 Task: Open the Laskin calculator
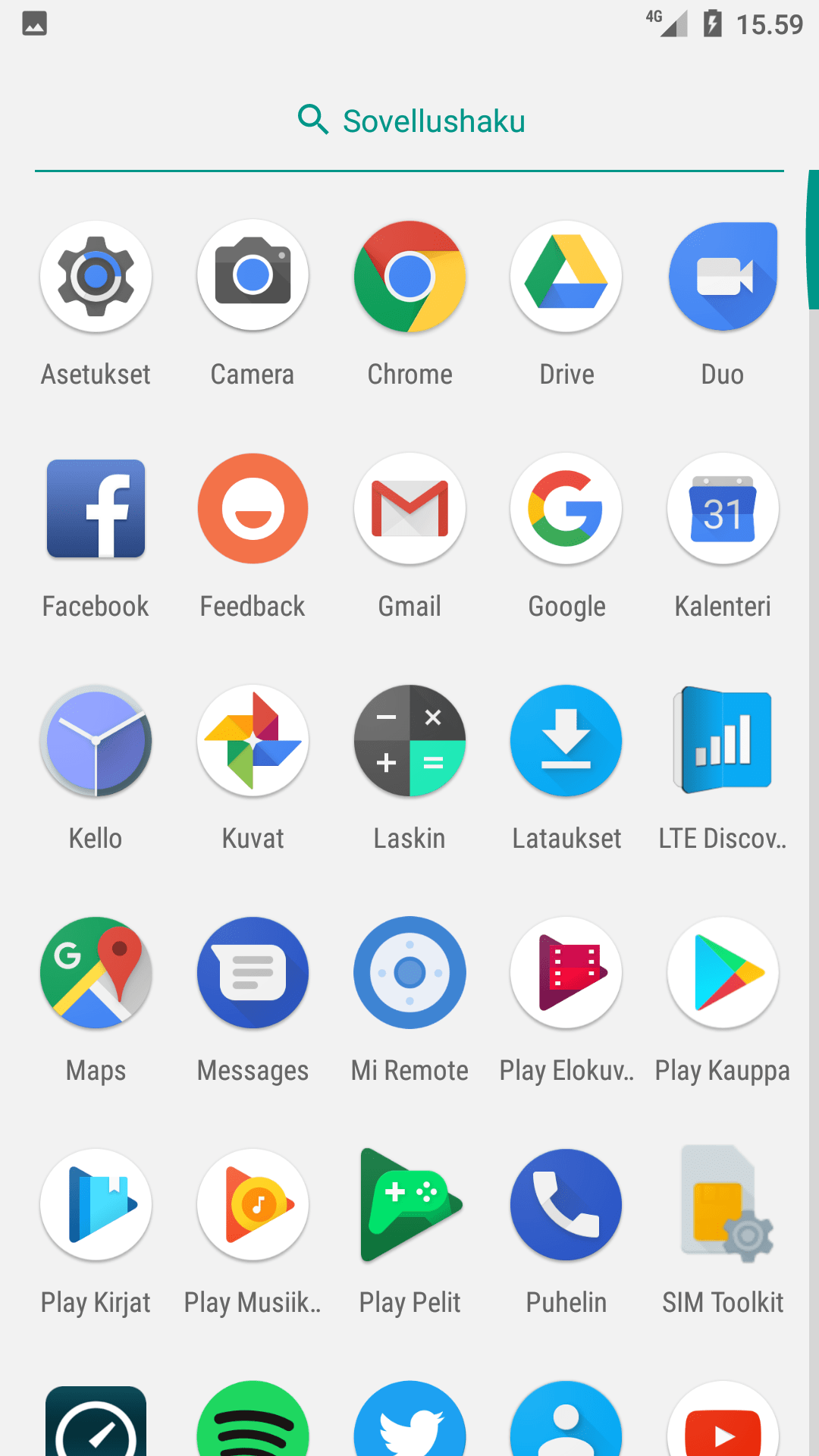(x=409, y=741)
